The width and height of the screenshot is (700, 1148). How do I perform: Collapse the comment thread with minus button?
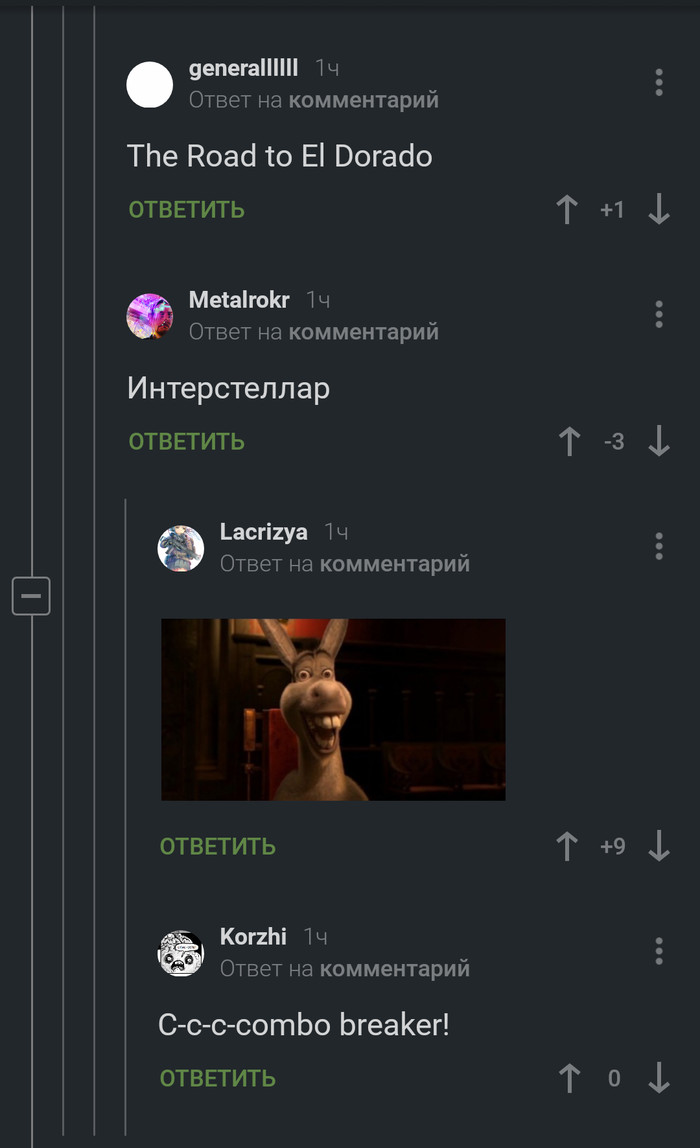pos(31,597)
